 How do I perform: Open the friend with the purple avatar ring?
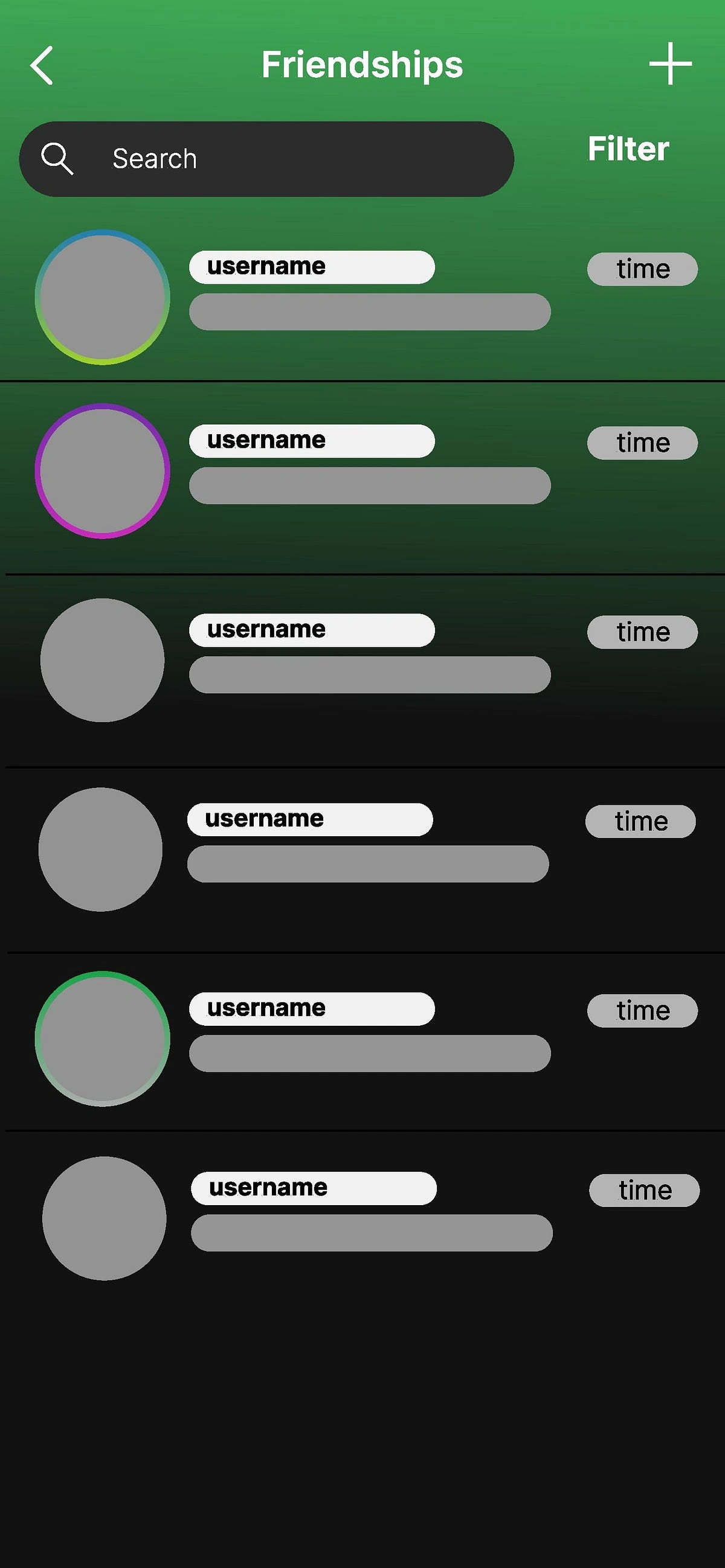coord(102,470)
